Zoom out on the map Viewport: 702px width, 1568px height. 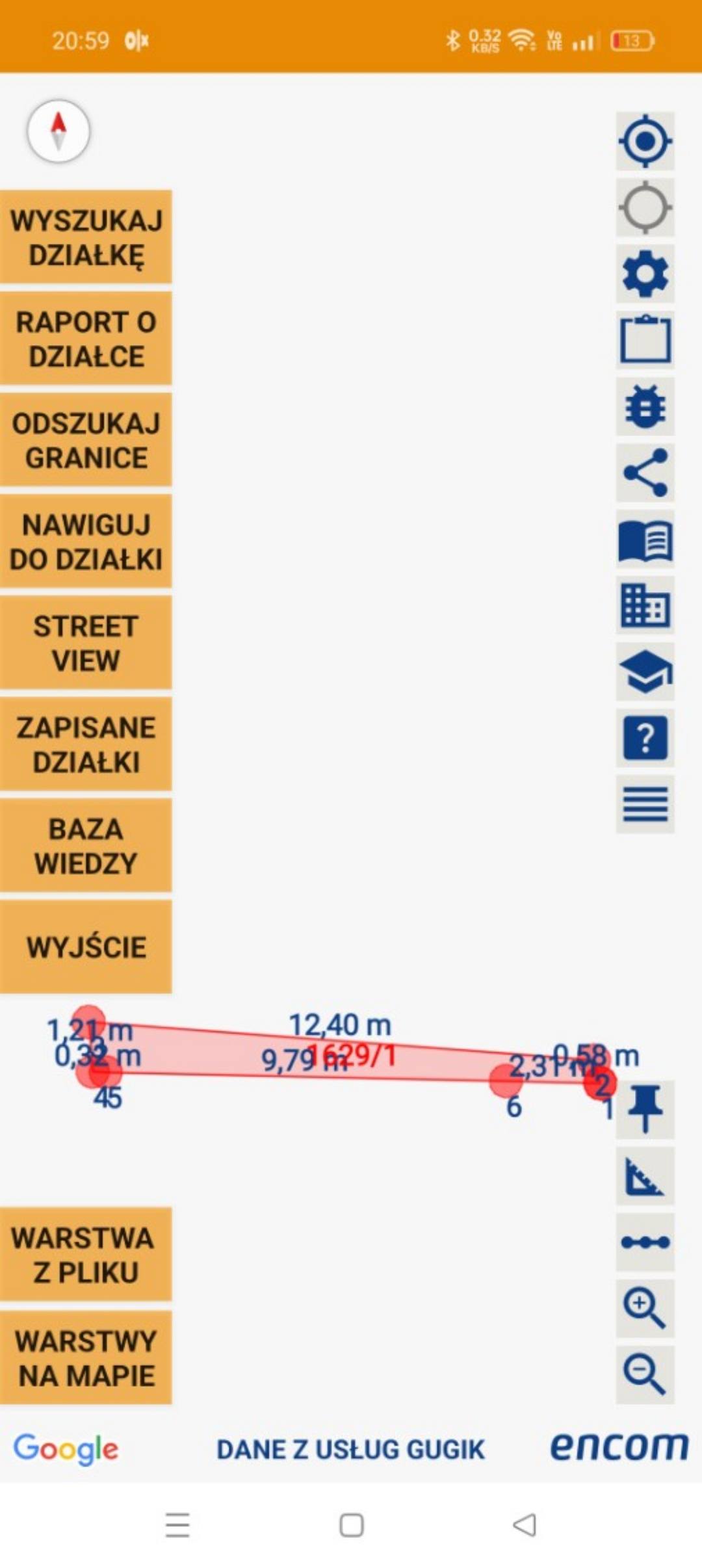click(x=645, y=1374)
